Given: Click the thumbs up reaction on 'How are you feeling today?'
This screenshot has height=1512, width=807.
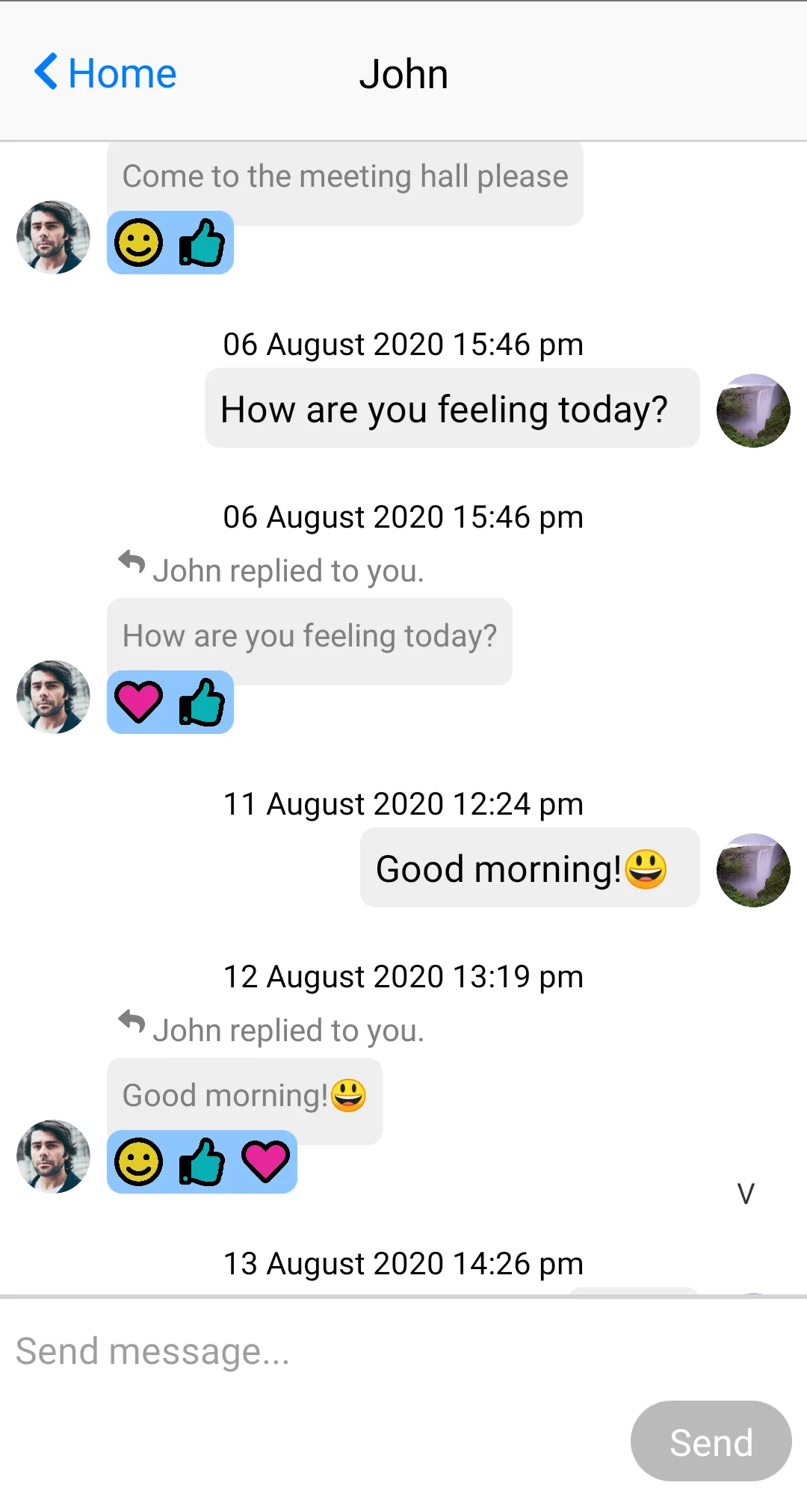Looking at the screenshot, I should [201, 702].
